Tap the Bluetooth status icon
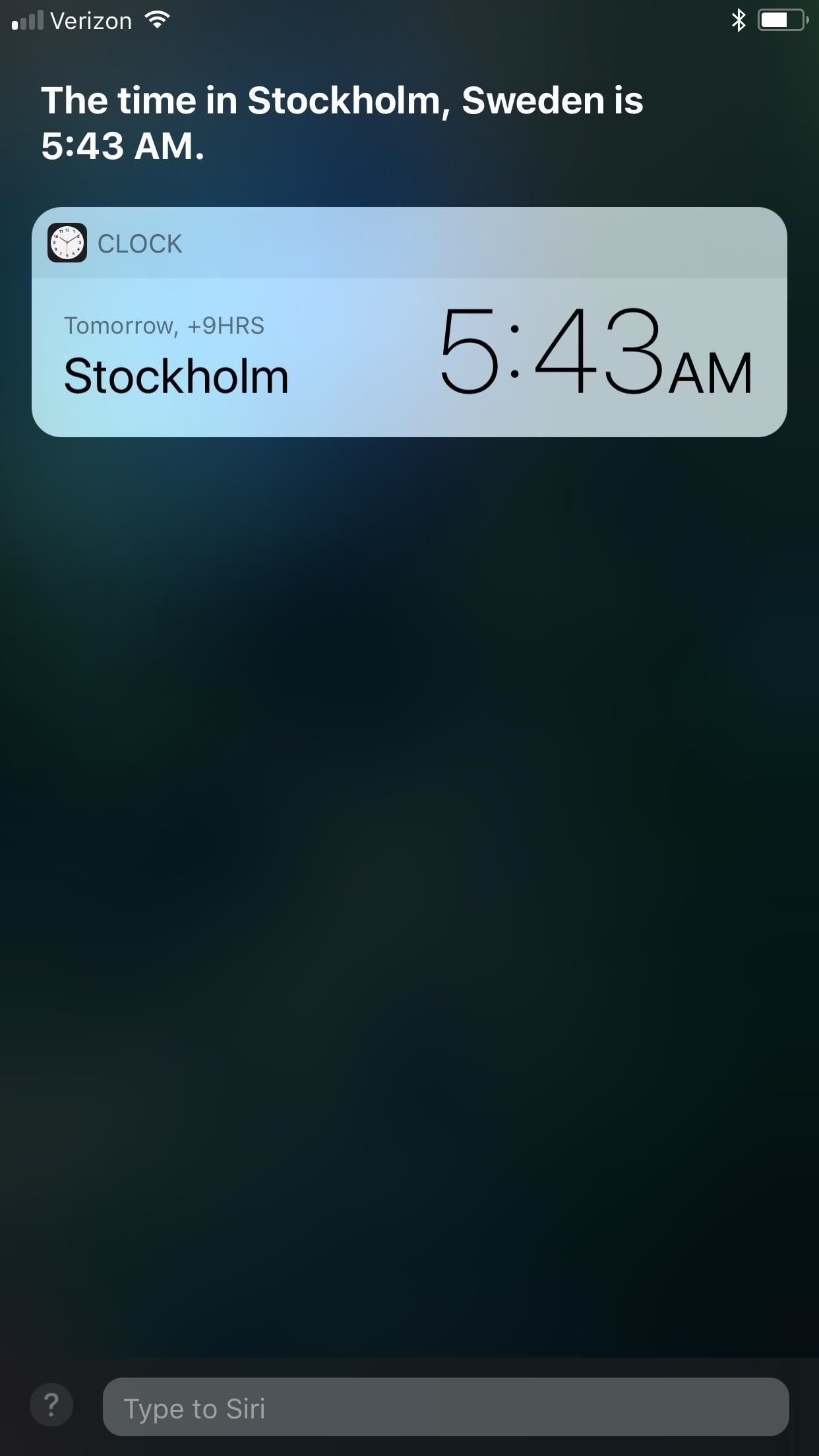819x1456 pixels. pyautogui.click(x=739, y=20)
